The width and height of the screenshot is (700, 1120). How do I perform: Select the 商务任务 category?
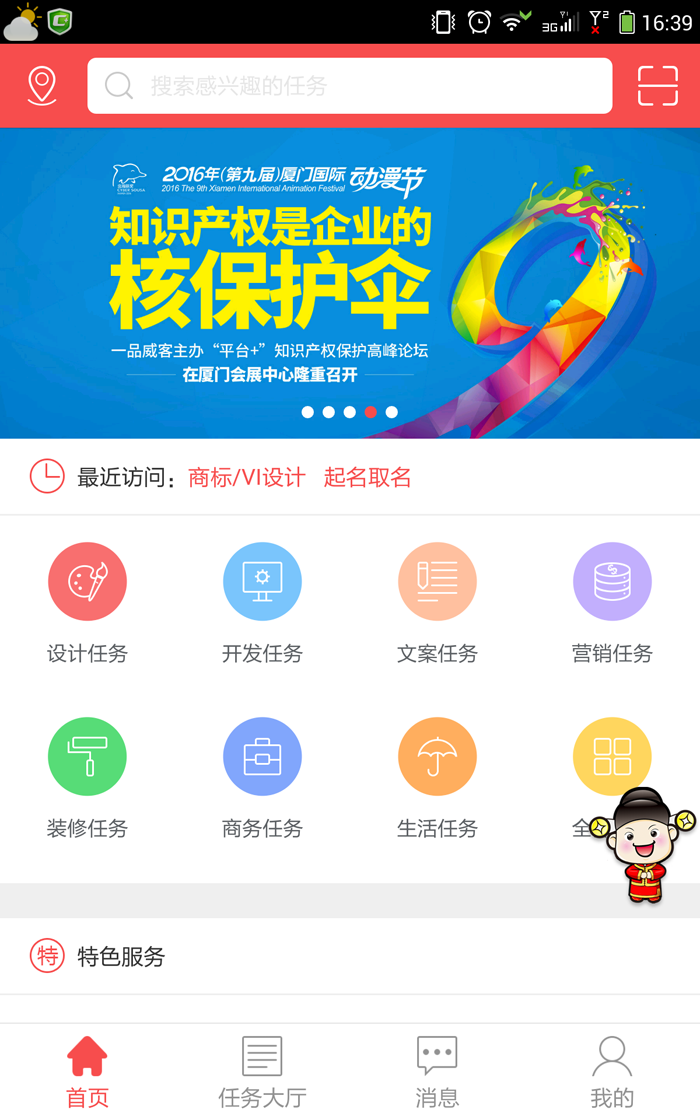tap(262, 779)
